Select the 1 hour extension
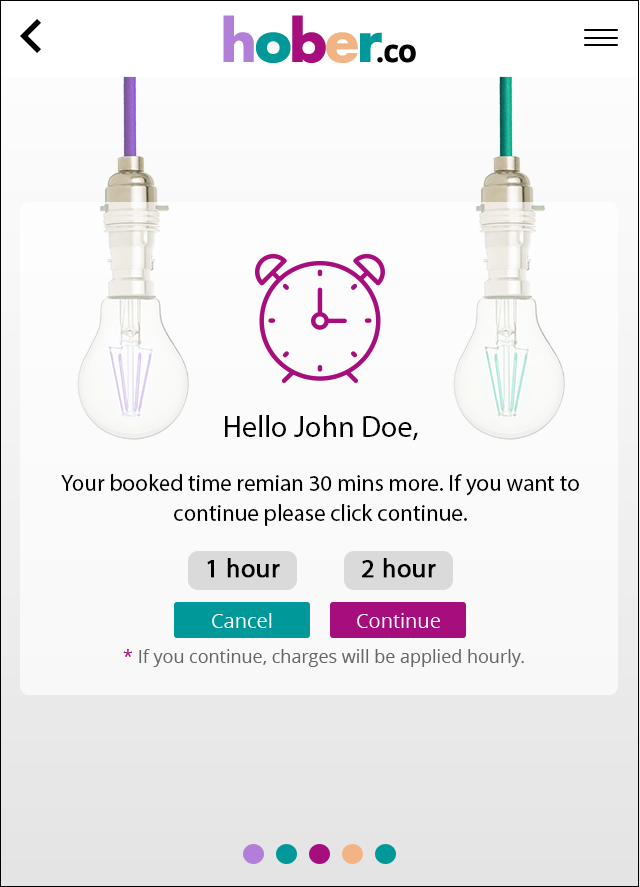 (242, 570)
